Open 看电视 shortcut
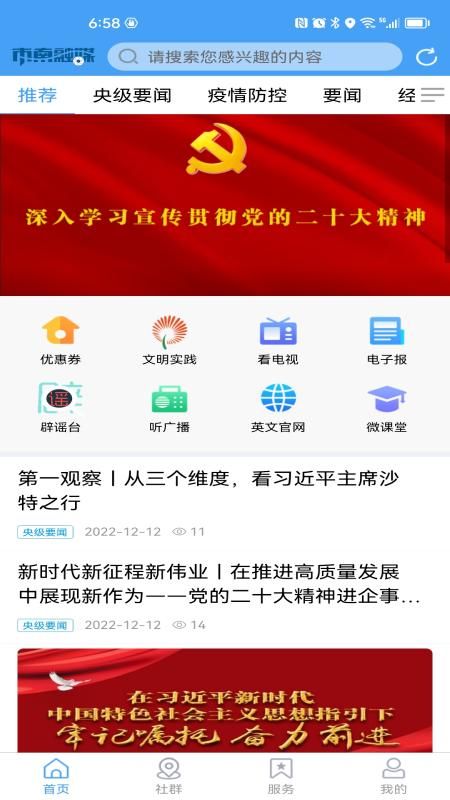The width and height of the screenshot is (450, 800). pyautogui.click(x=278, y=340)
